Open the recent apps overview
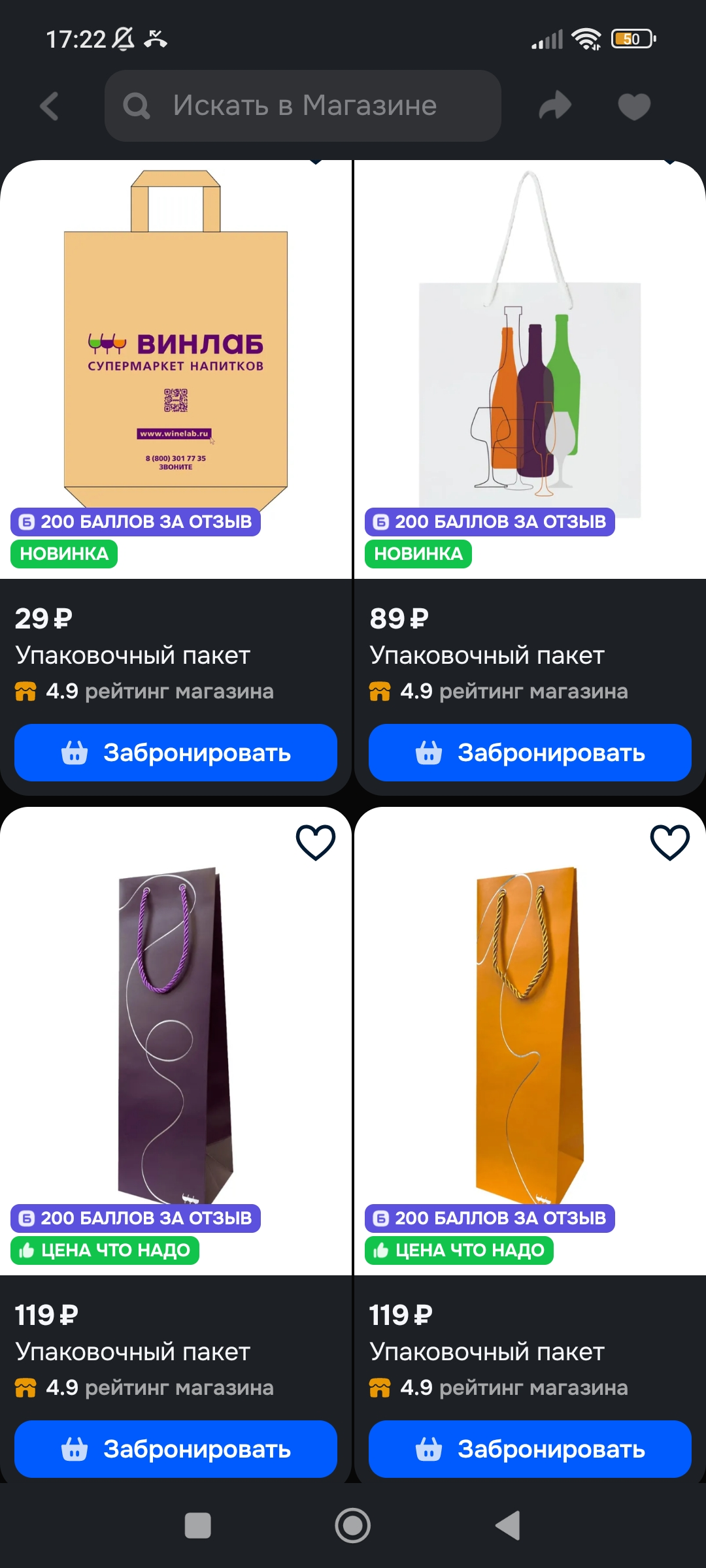The width and height of the screenshot is (706, 1568). [198, 1526]
